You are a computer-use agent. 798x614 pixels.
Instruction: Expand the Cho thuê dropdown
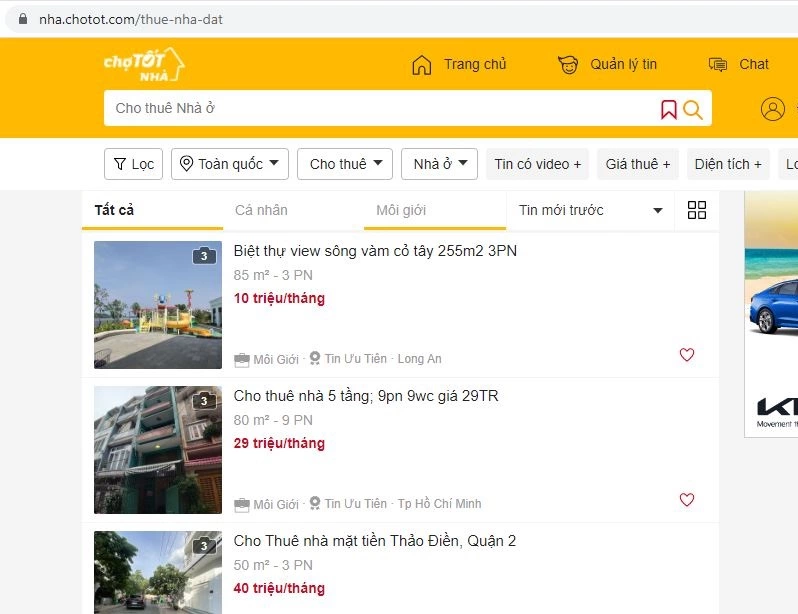point(344,164)
